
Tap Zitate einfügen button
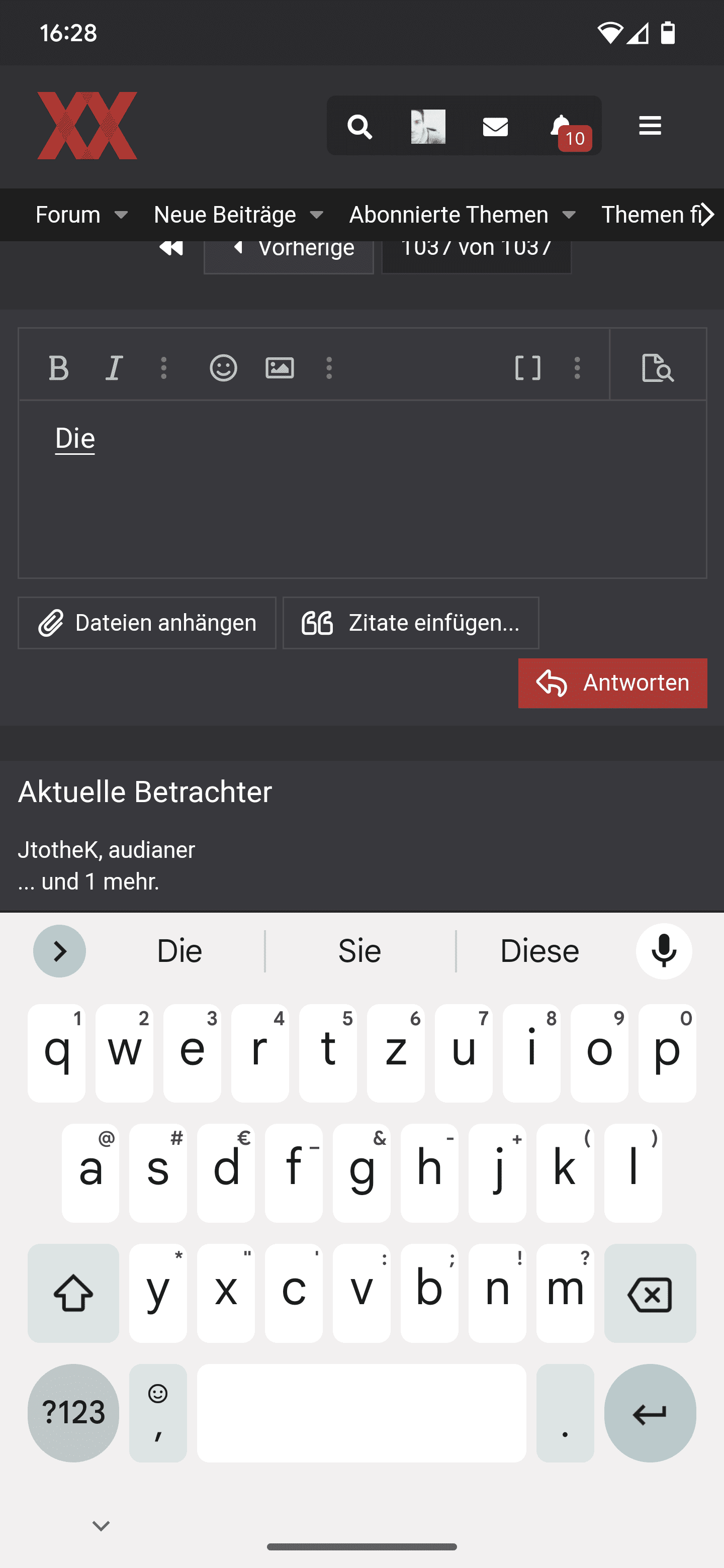pos(411,623)
